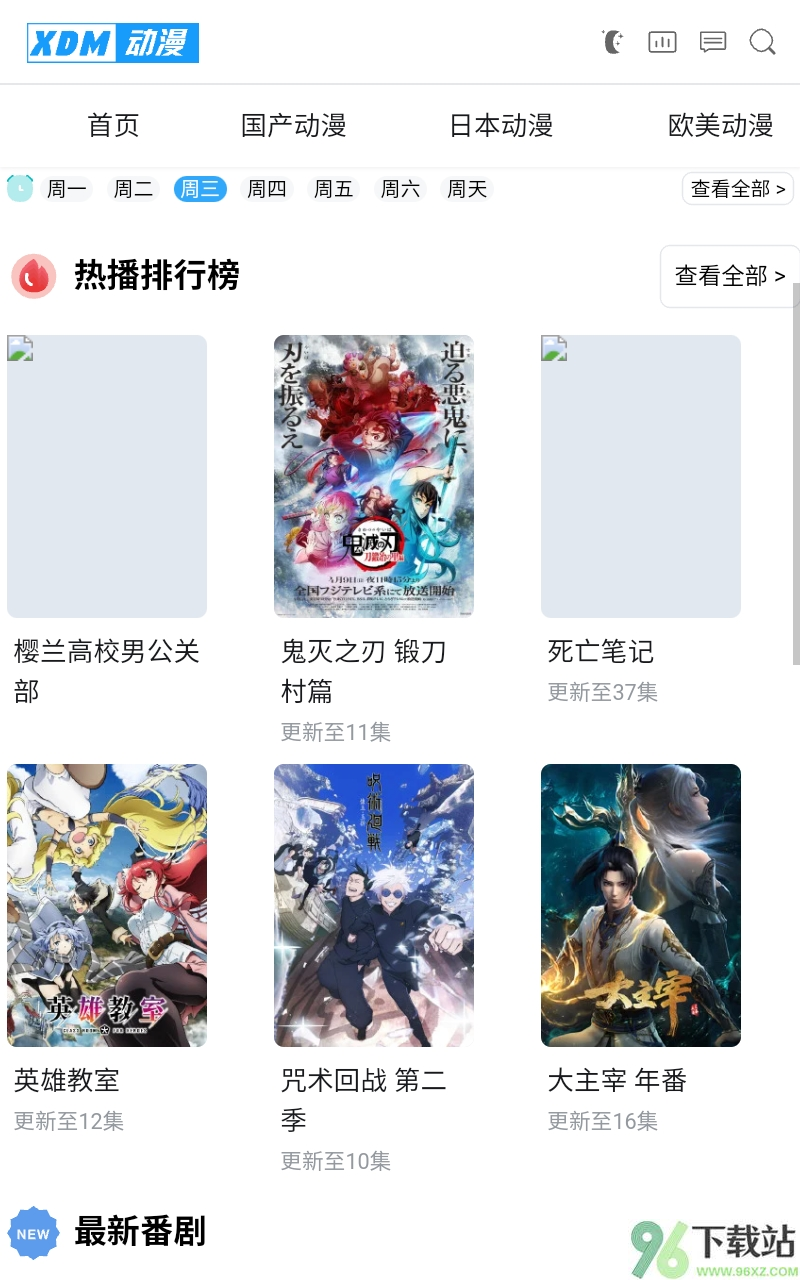800x1280 pixels.
Task: View the full weekly schedule via 查看全部
Action: tap(738, 188)
